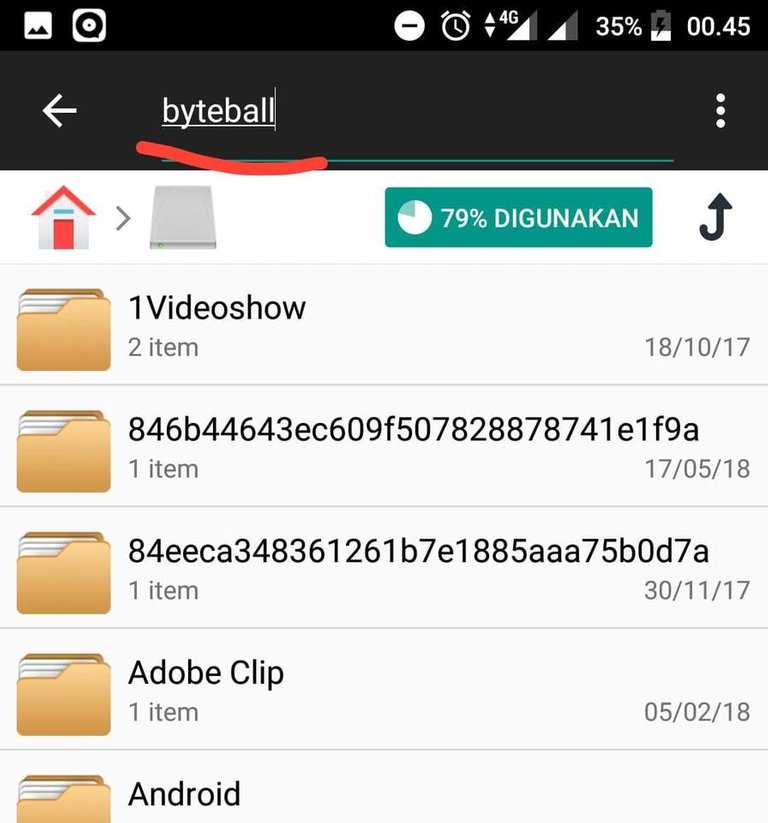The width and height of the screenshot is (768, 823).
Task: Open the three-dot overflow menu
Action: tap(720, 111)
